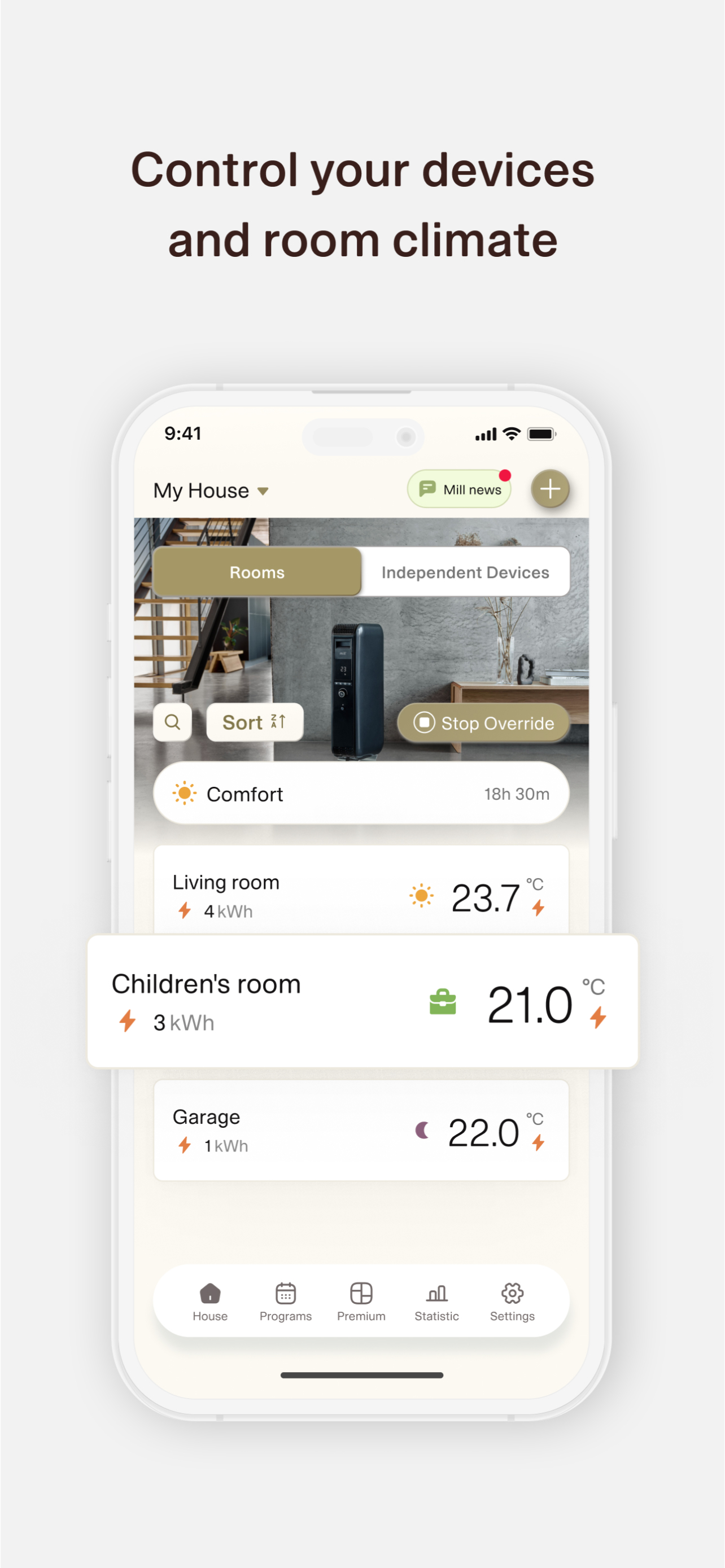Viewport: 725px width, 1568px height.
Task: View the Statistic bar chart icon
Action: pyautogui.click(x=436, y=1295)
